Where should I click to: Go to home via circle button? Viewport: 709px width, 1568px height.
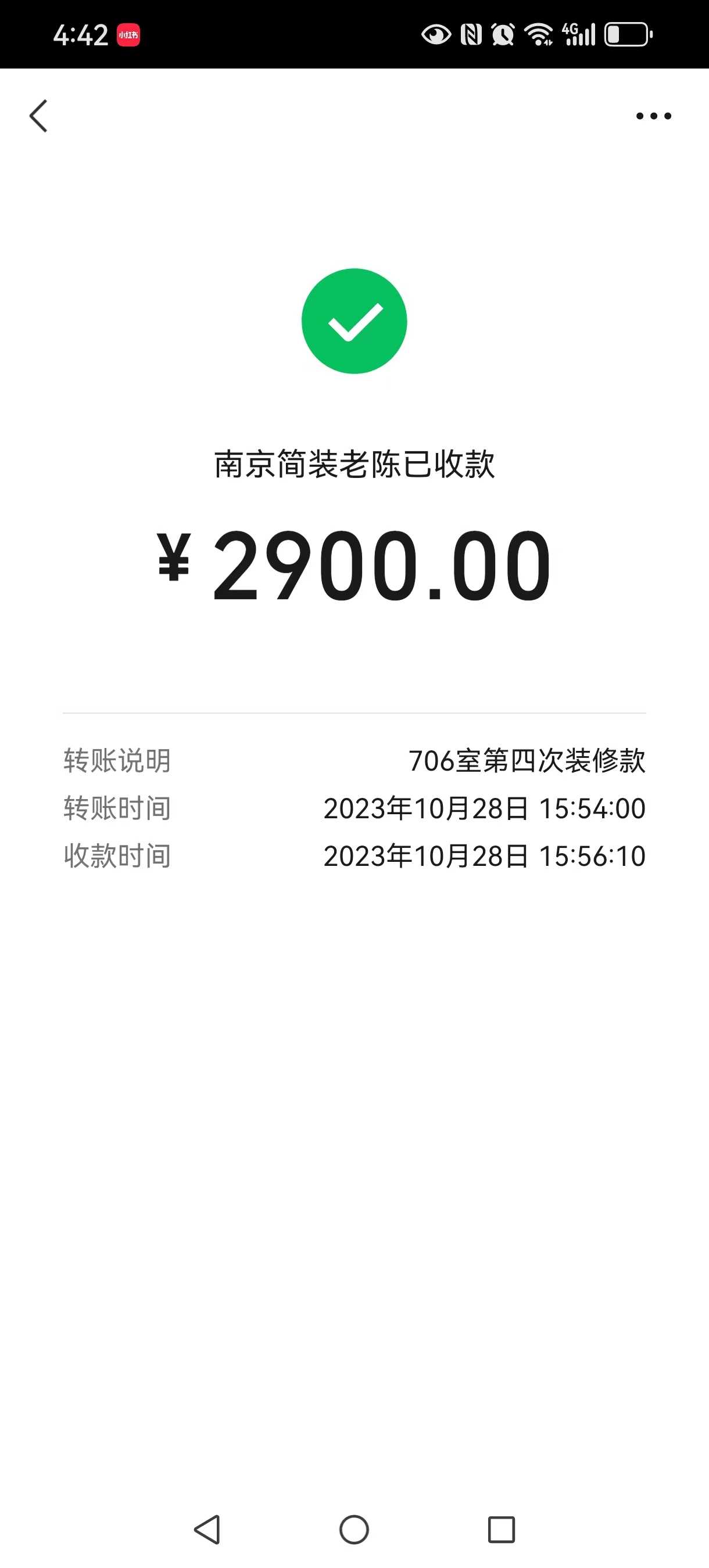[x=354, y=1529]
